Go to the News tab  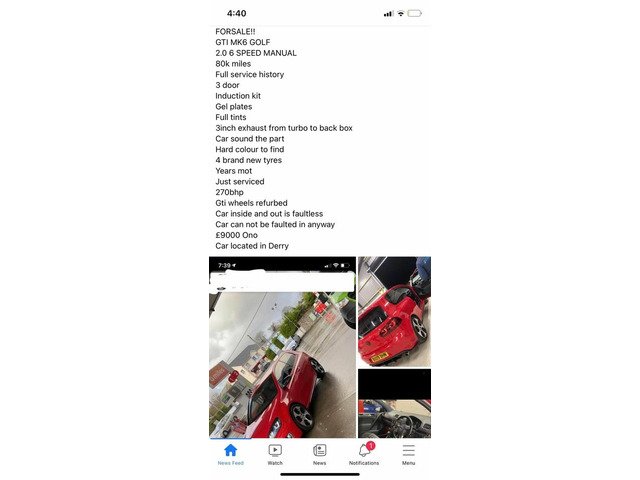click(x=319, y=453)
